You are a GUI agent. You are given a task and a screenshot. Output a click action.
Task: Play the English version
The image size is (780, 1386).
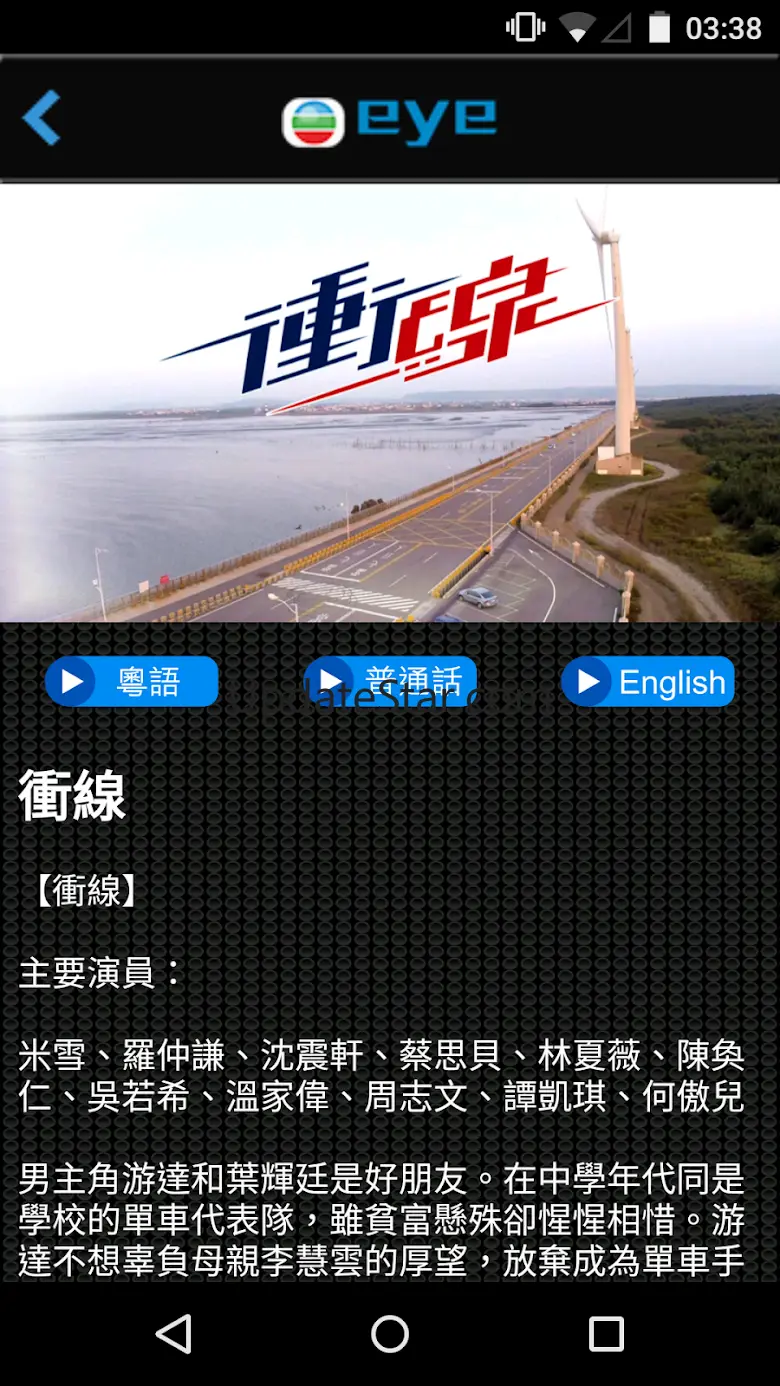click(648, 682)
